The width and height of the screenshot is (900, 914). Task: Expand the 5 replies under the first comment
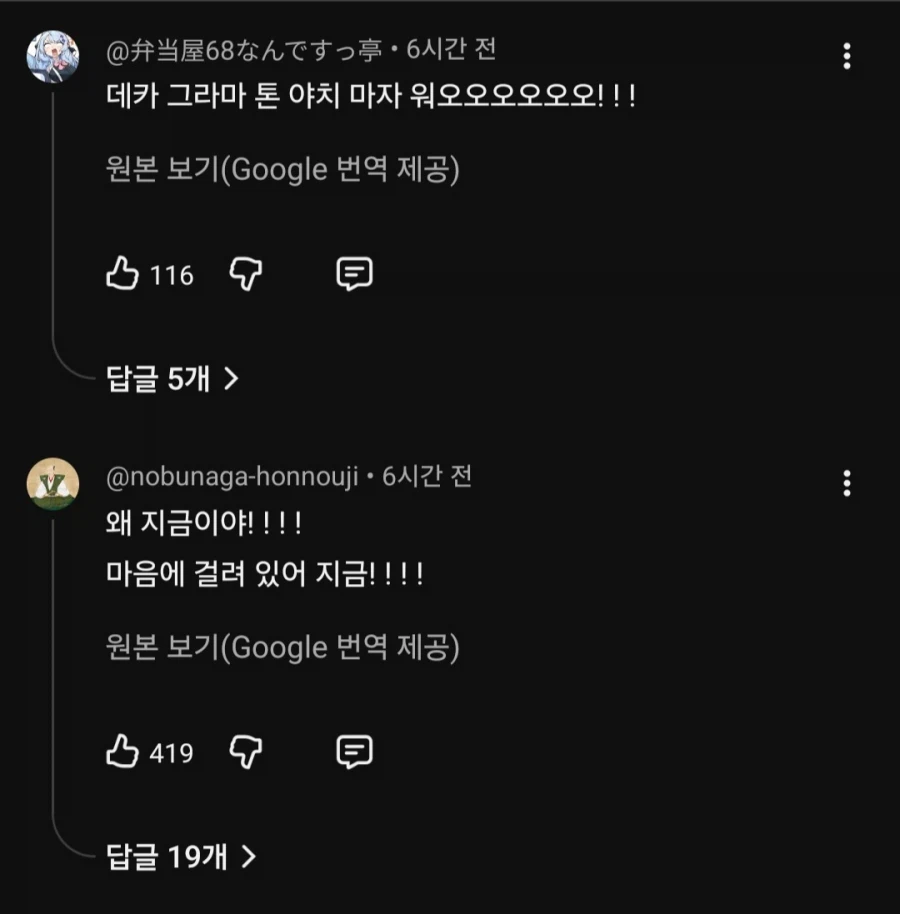tap(163, 378)
